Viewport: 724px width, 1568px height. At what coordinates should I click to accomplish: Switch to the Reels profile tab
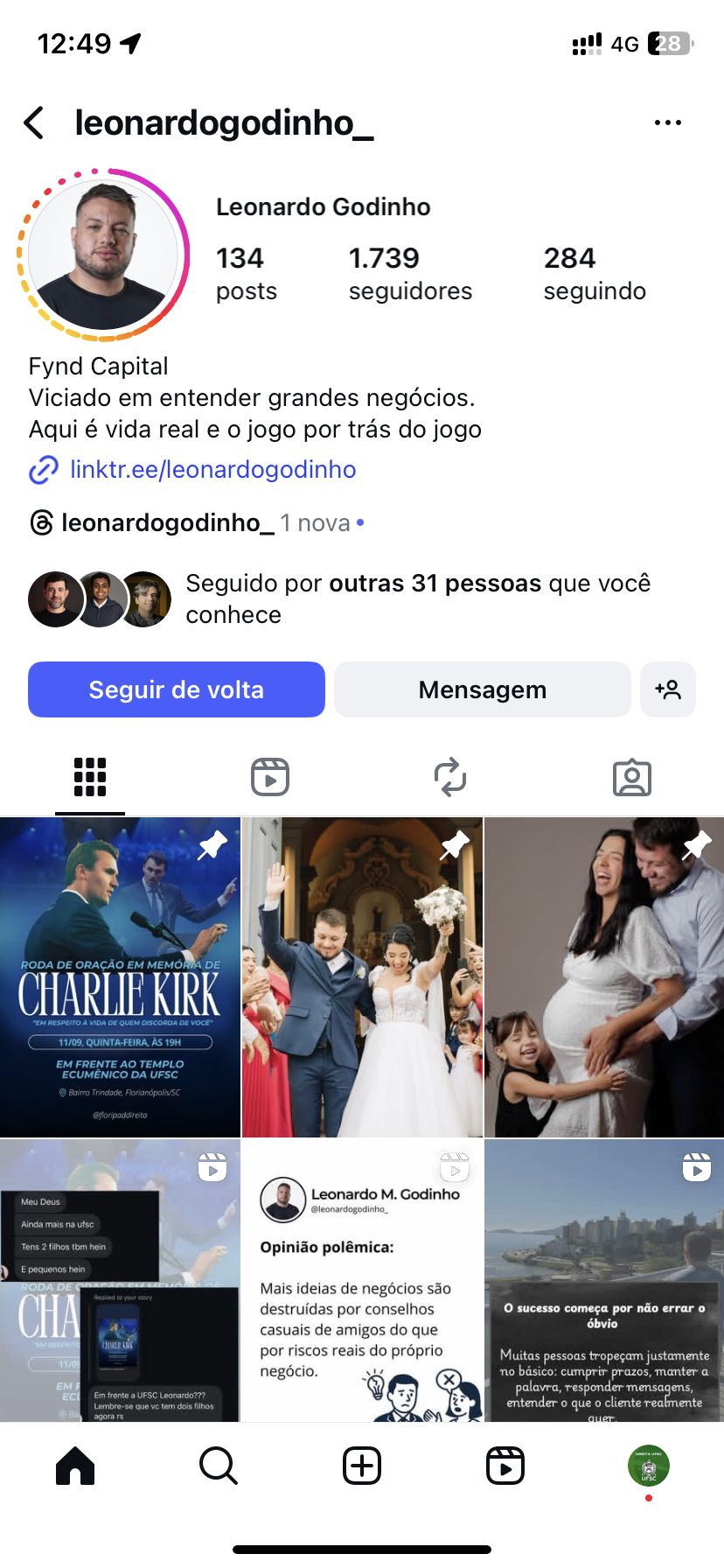tap(270, 777)
